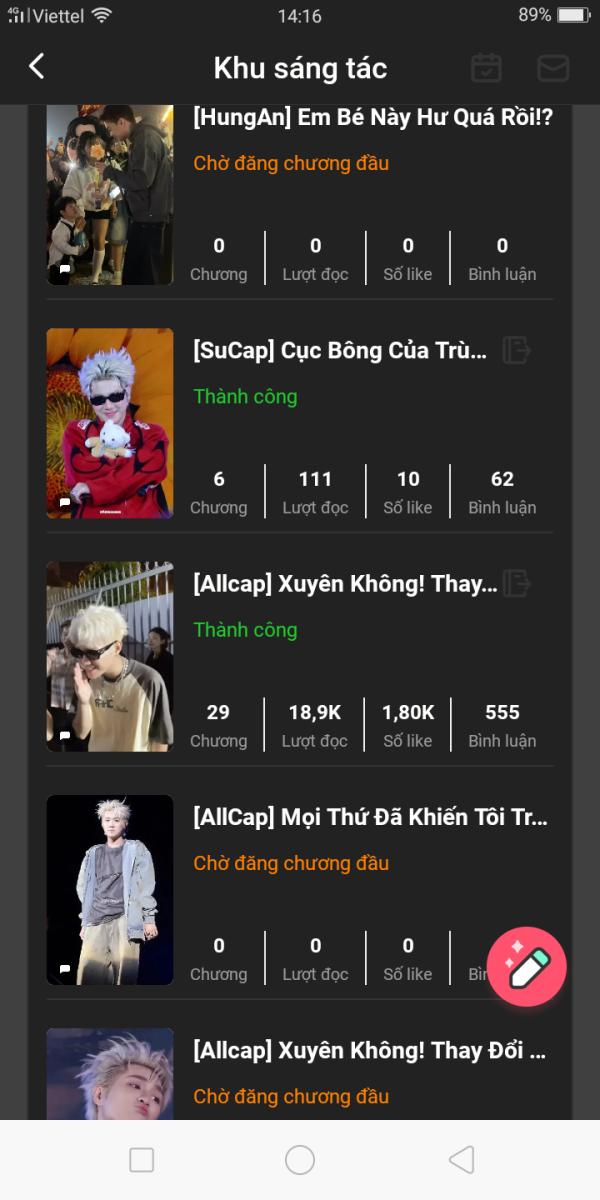Create a new story with pink pencil button

click(527, 966)
